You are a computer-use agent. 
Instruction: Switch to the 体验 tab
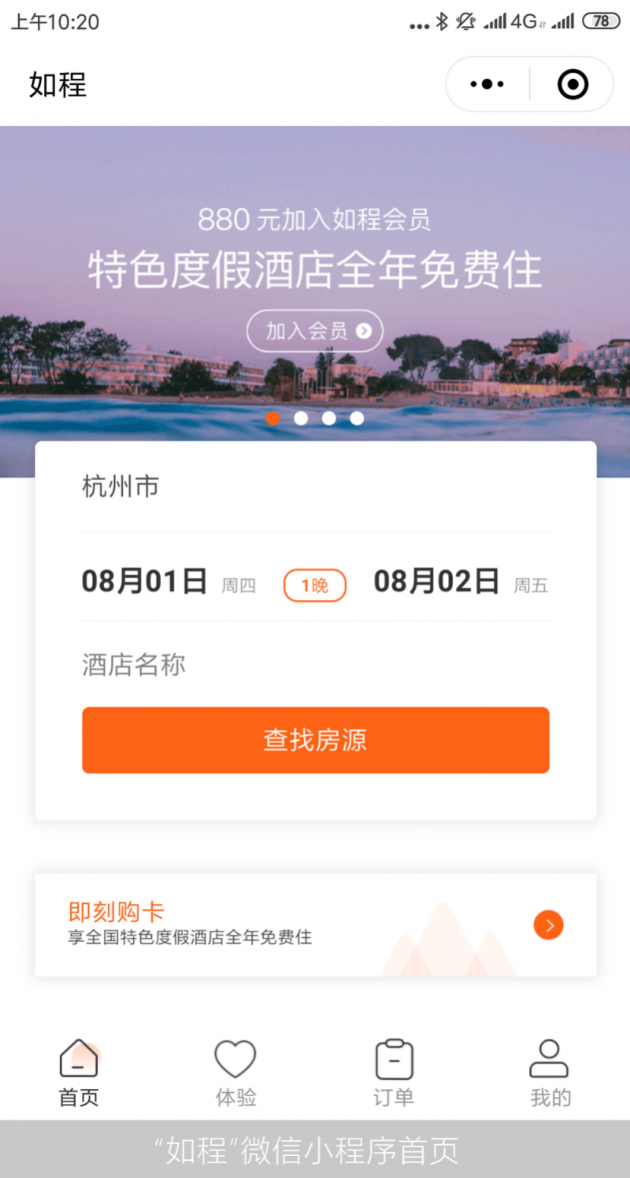coord(236,1073)
